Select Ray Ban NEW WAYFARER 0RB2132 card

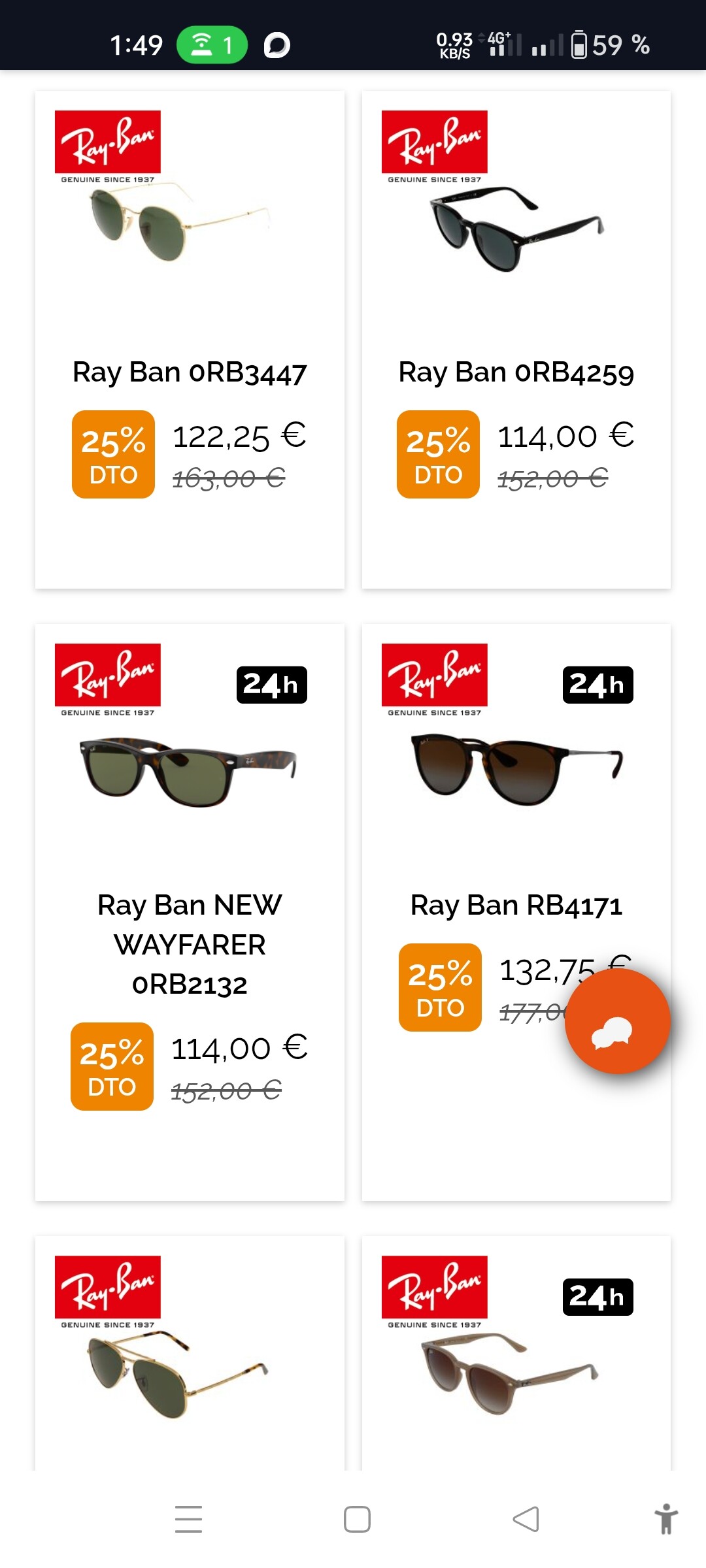(x=190, y=911)
